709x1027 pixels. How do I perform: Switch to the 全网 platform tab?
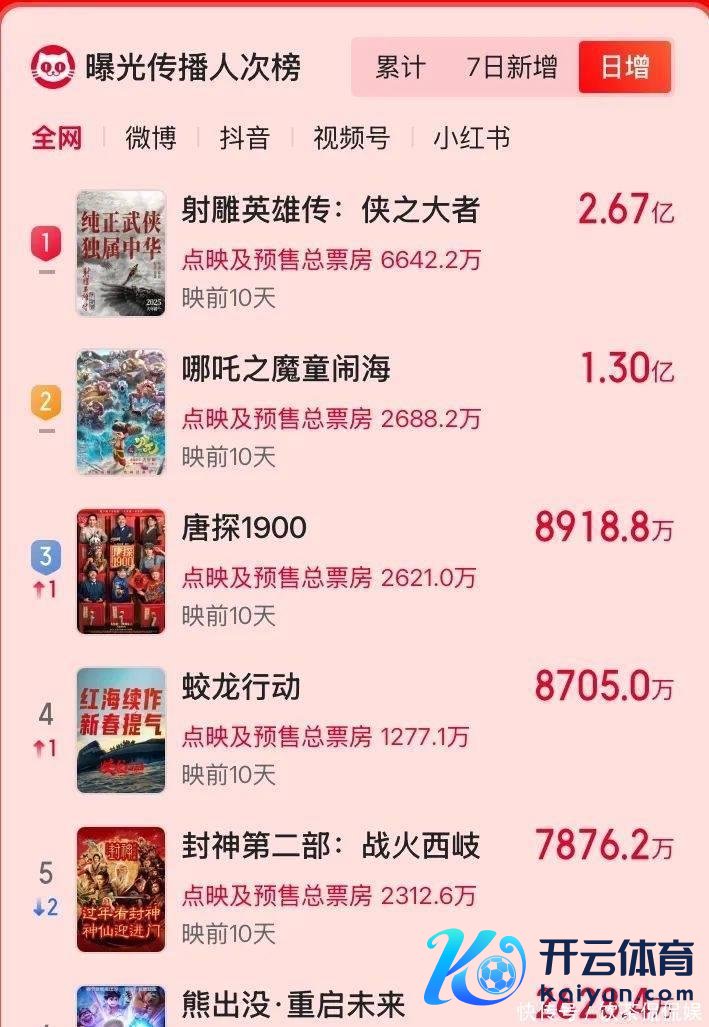tap(57, 138)
